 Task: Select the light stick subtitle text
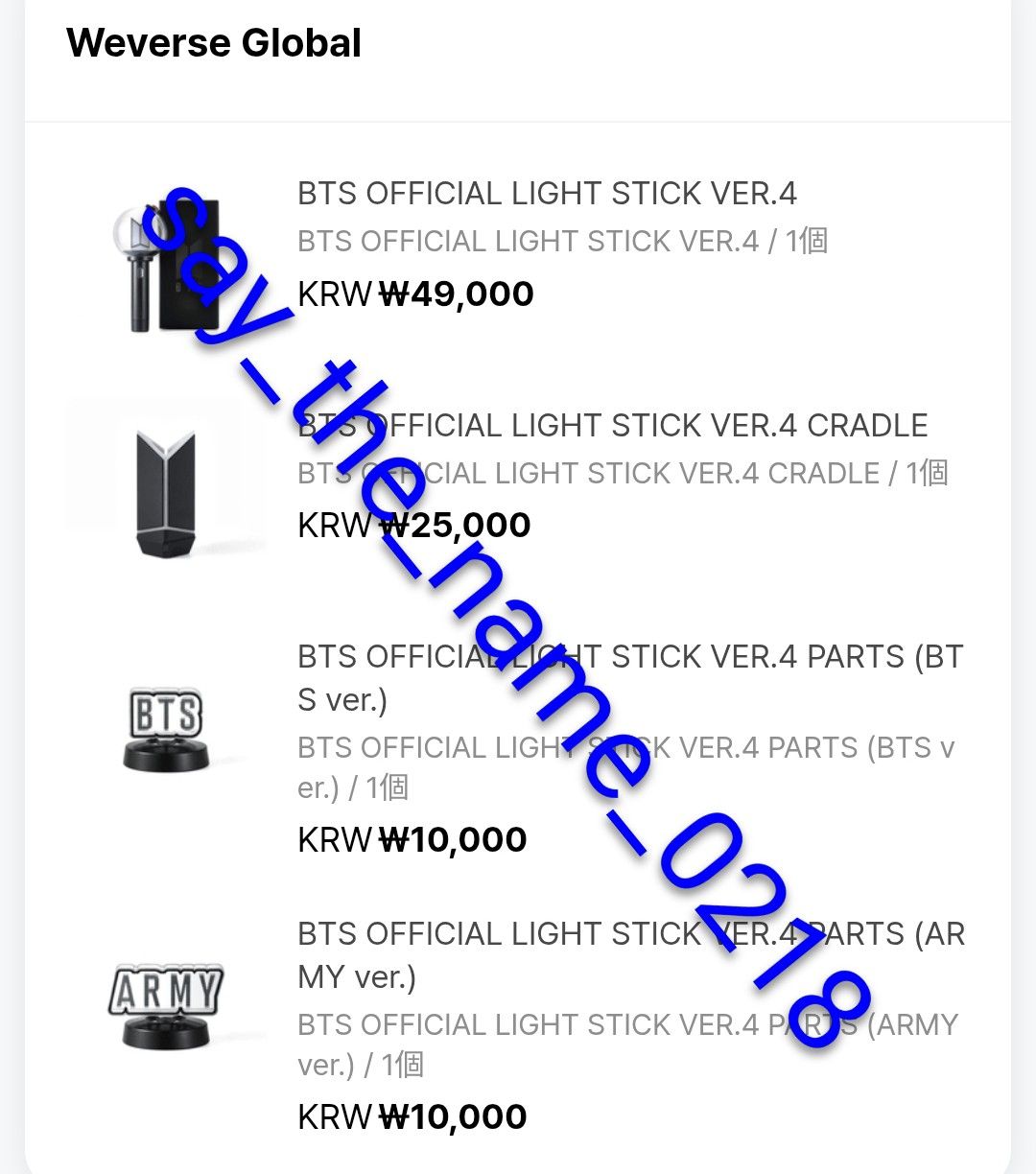[x=564, y=241]
